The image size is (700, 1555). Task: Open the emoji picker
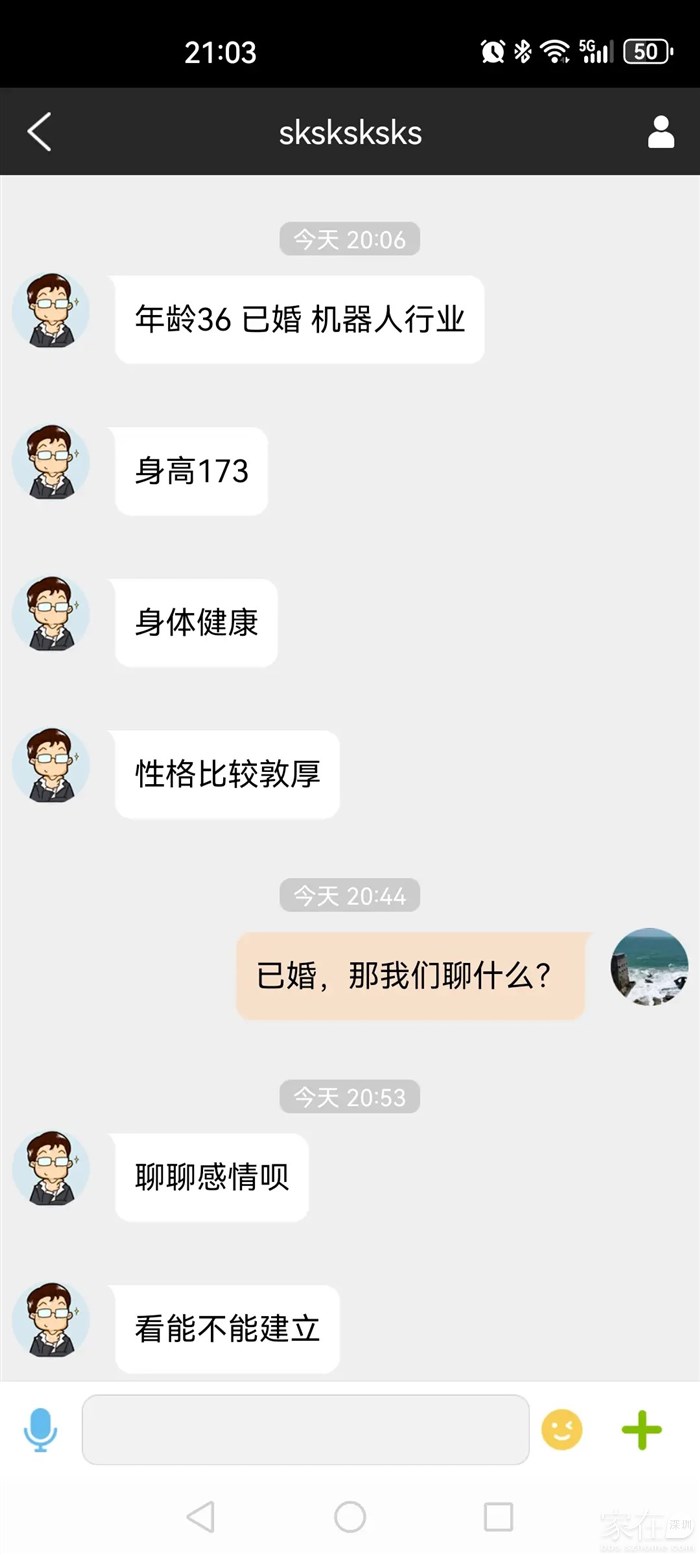[561, 1429]
